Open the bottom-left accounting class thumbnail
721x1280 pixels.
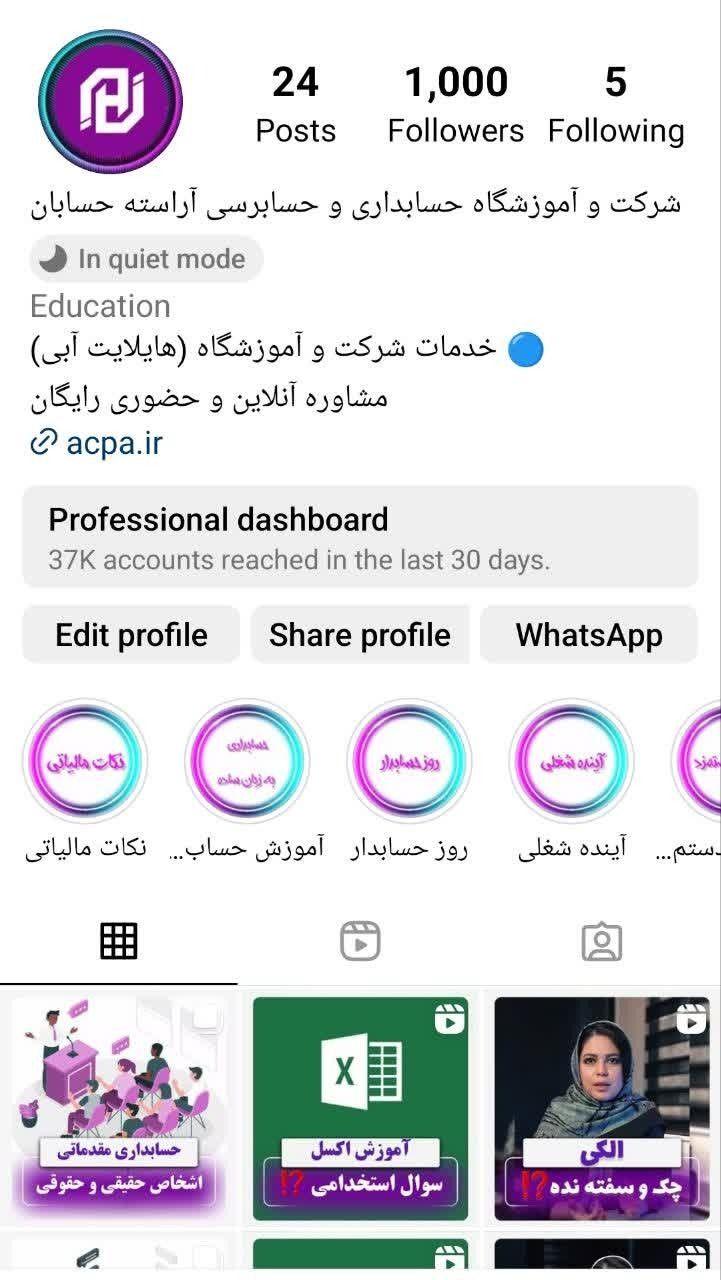click(x=120, y=1107)
